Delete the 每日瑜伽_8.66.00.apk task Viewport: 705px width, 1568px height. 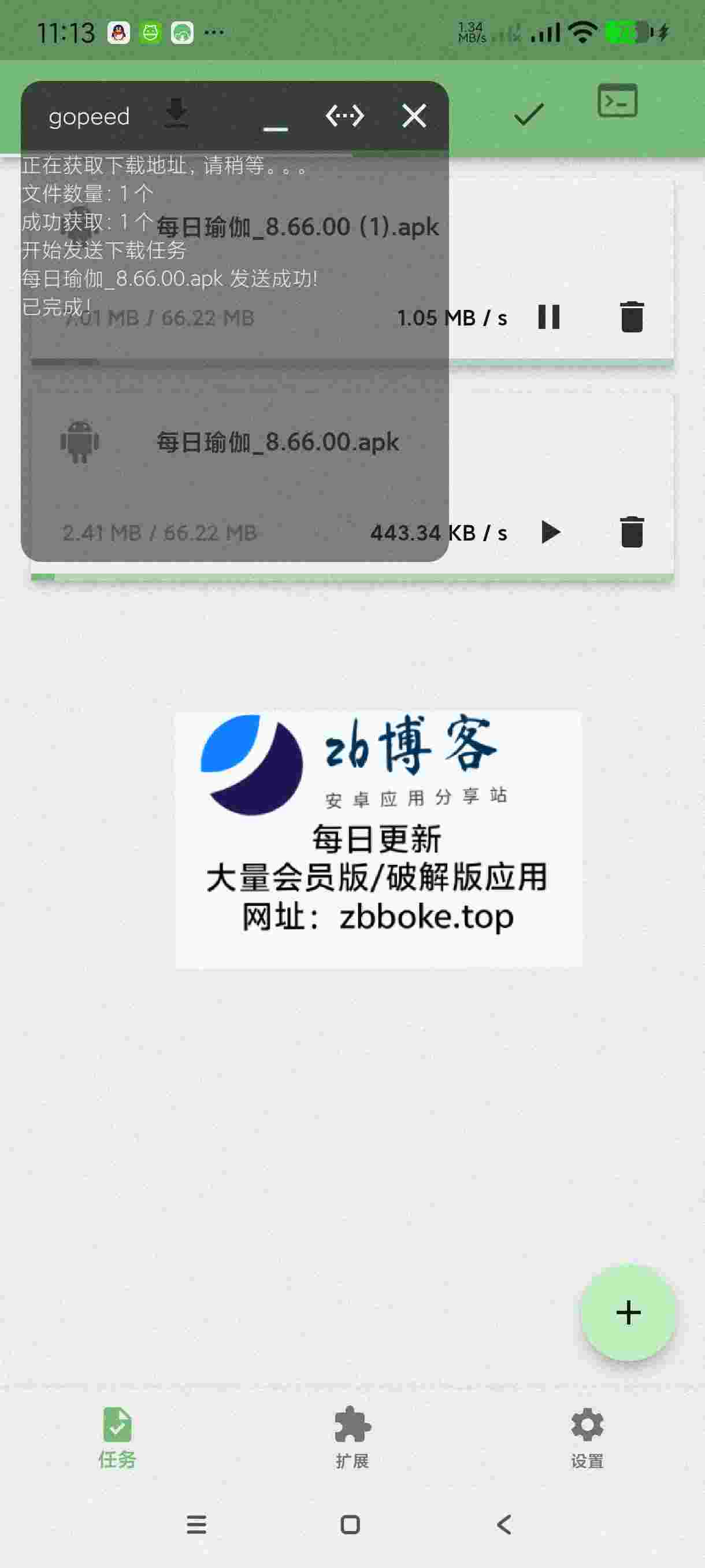[632, 532]
